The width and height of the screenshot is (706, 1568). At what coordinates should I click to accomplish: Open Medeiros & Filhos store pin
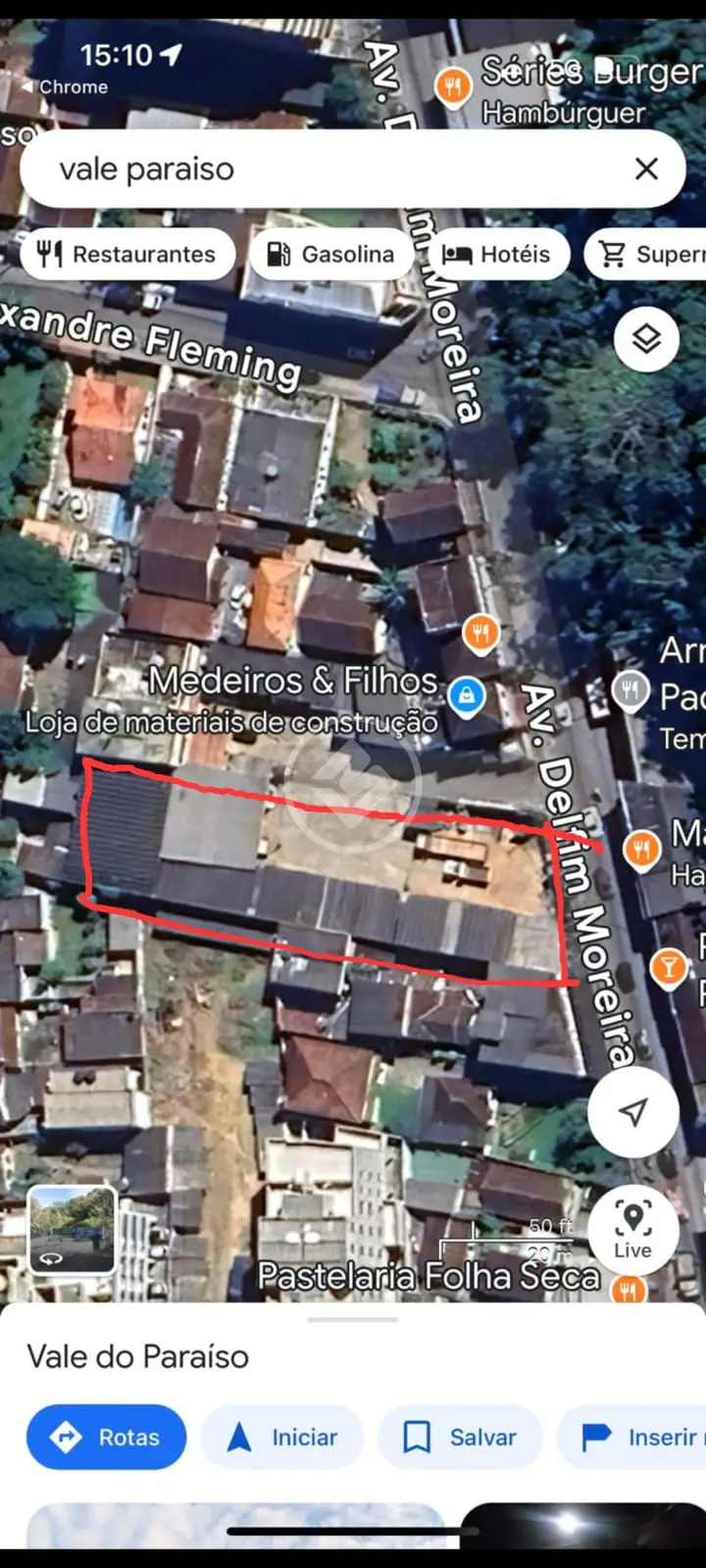click(x=467, y=697)
